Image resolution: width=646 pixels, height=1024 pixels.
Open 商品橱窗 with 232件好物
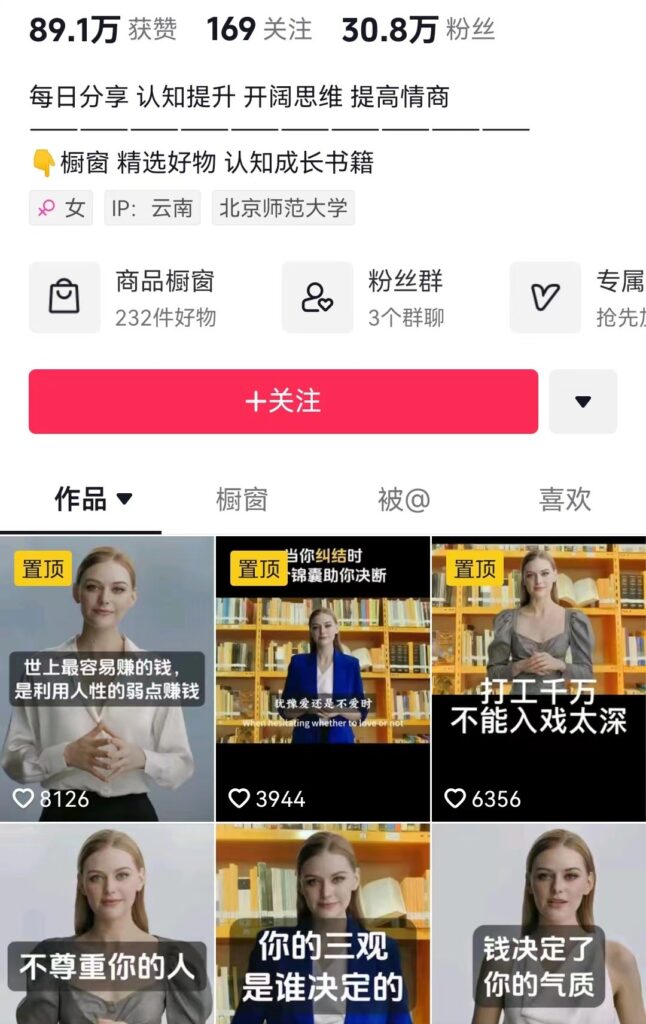pyautogui.click(x=140, y=297)
